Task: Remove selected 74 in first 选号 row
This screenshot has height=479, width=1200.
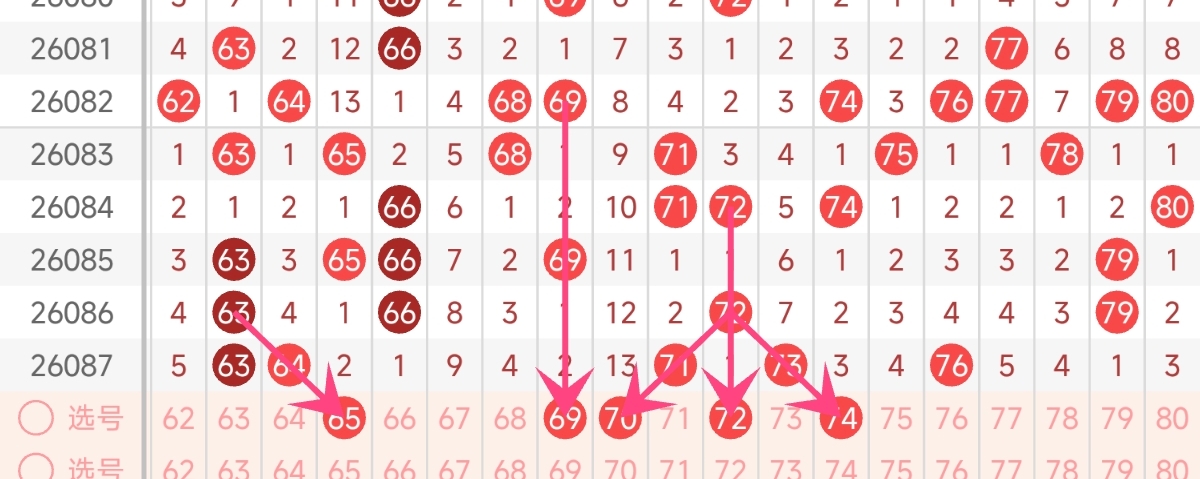Action: tap(841, 419)
